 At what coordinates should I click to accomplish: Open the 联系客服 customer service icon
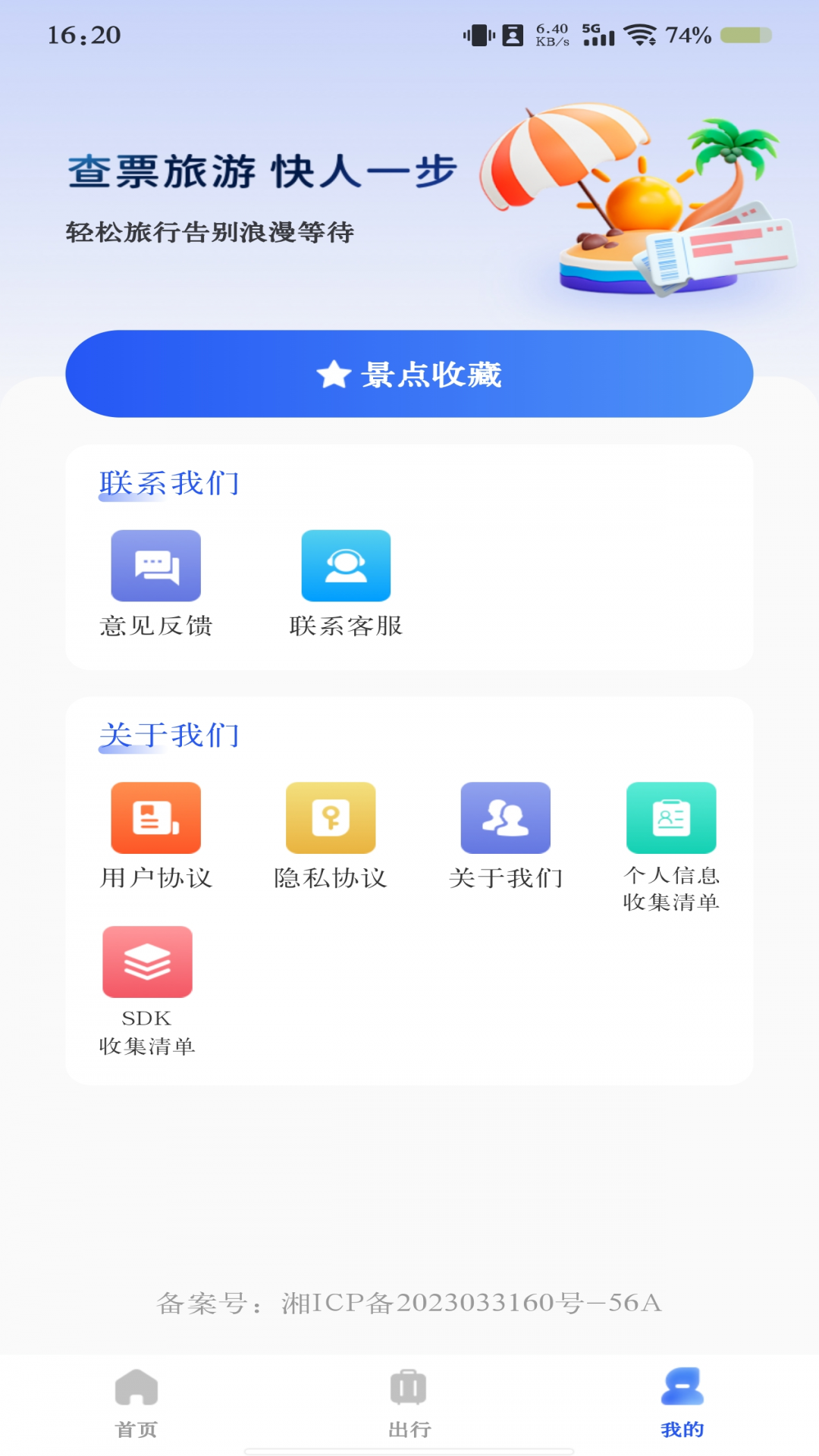347,566
